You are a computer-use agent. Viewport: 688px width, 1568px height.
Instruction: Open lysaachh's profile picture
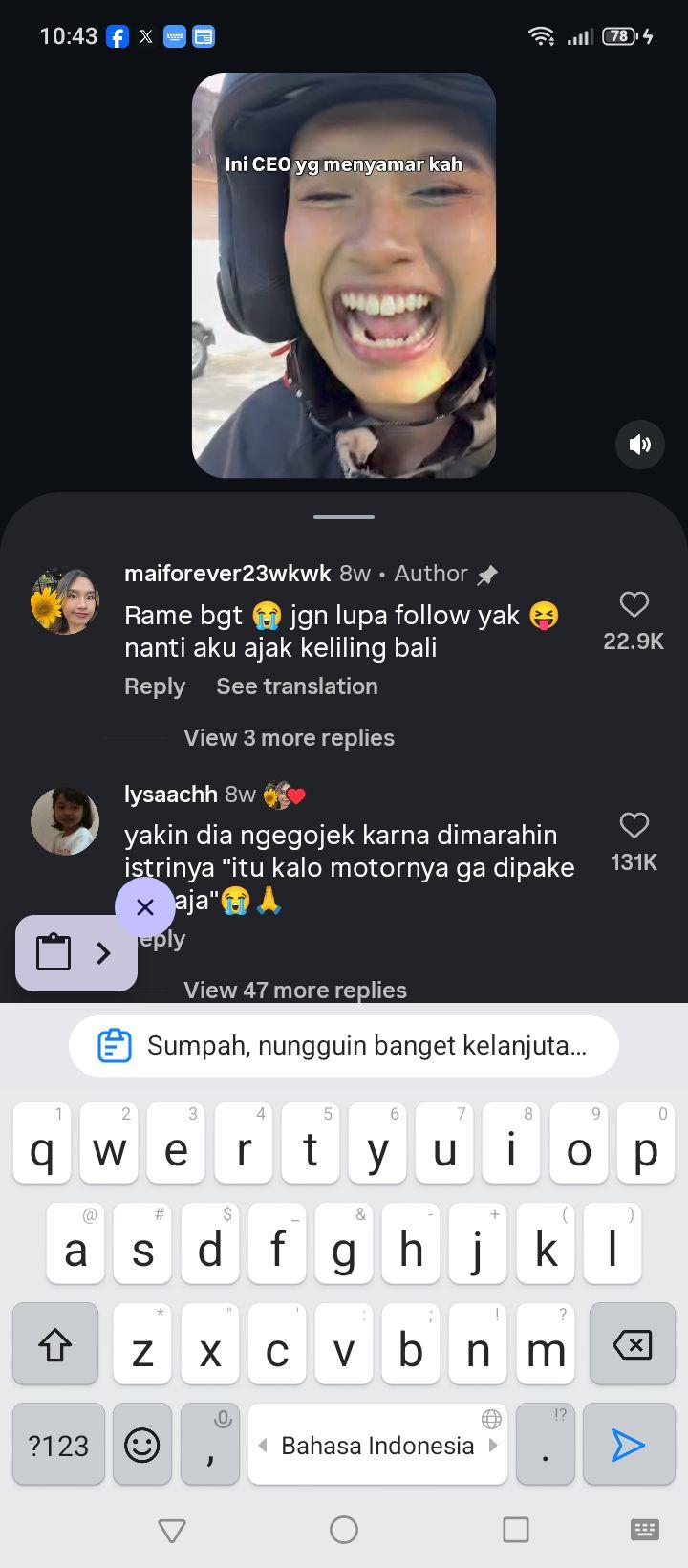pos(65,821)
